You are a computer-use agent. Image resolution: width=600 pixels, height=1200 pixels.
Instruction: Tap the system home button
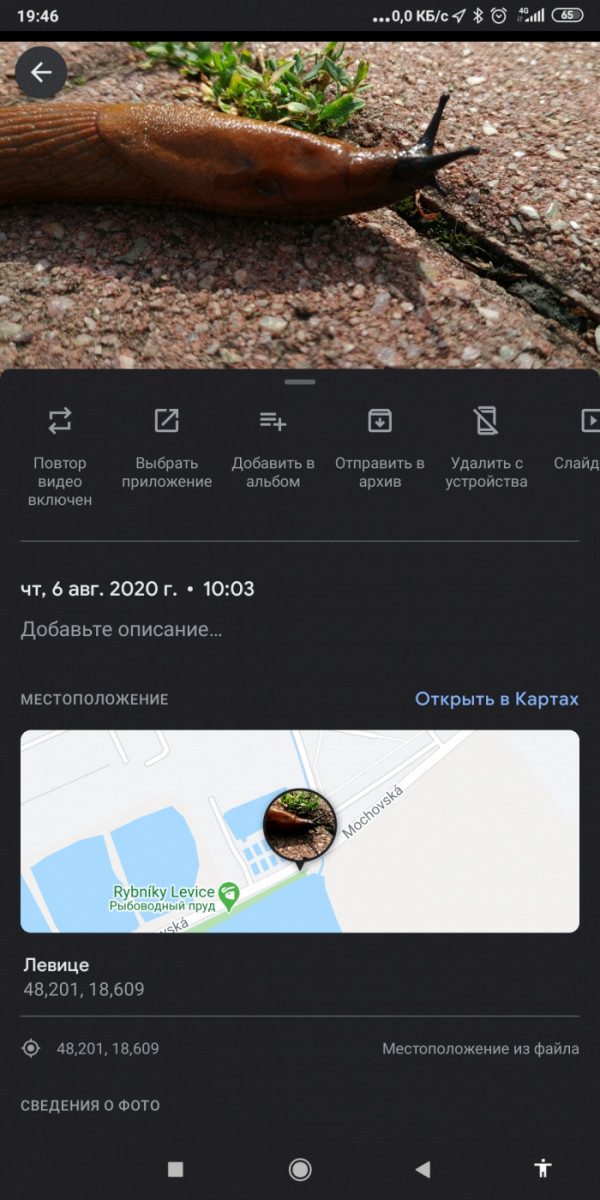pos(299,1169)
